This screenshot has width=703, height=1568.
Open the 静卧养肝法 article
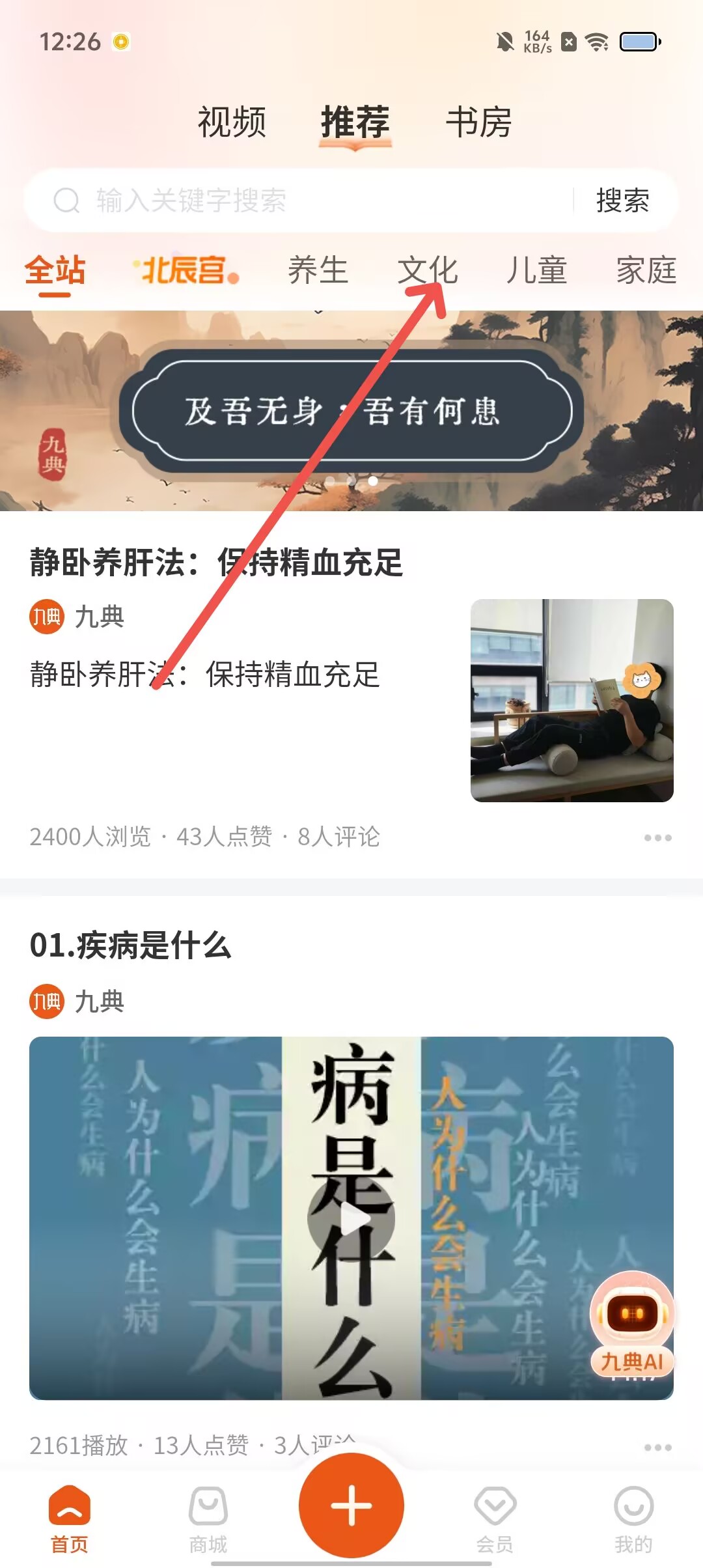(x=217, y=563)
